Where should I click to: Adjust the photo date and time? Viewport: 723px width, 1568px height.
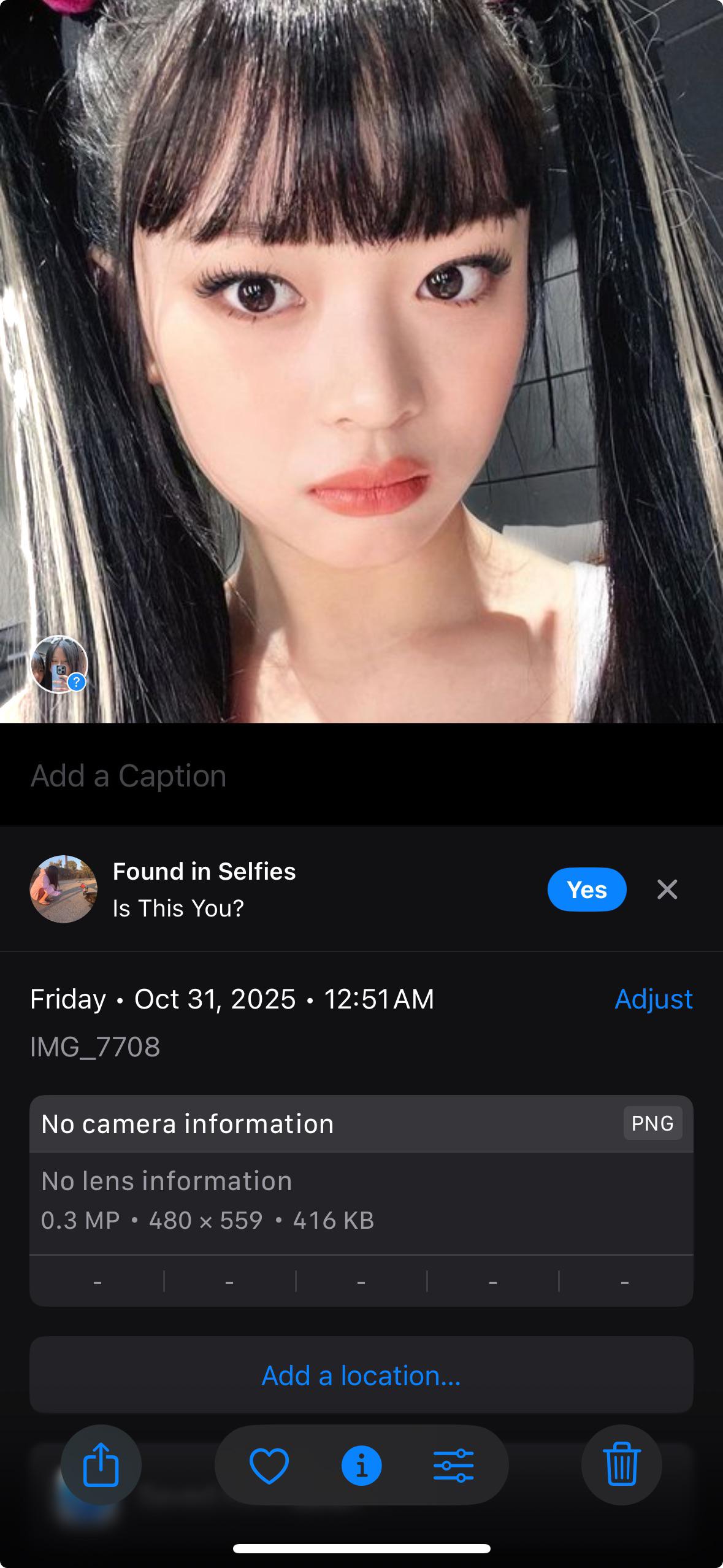click(653, 999)
